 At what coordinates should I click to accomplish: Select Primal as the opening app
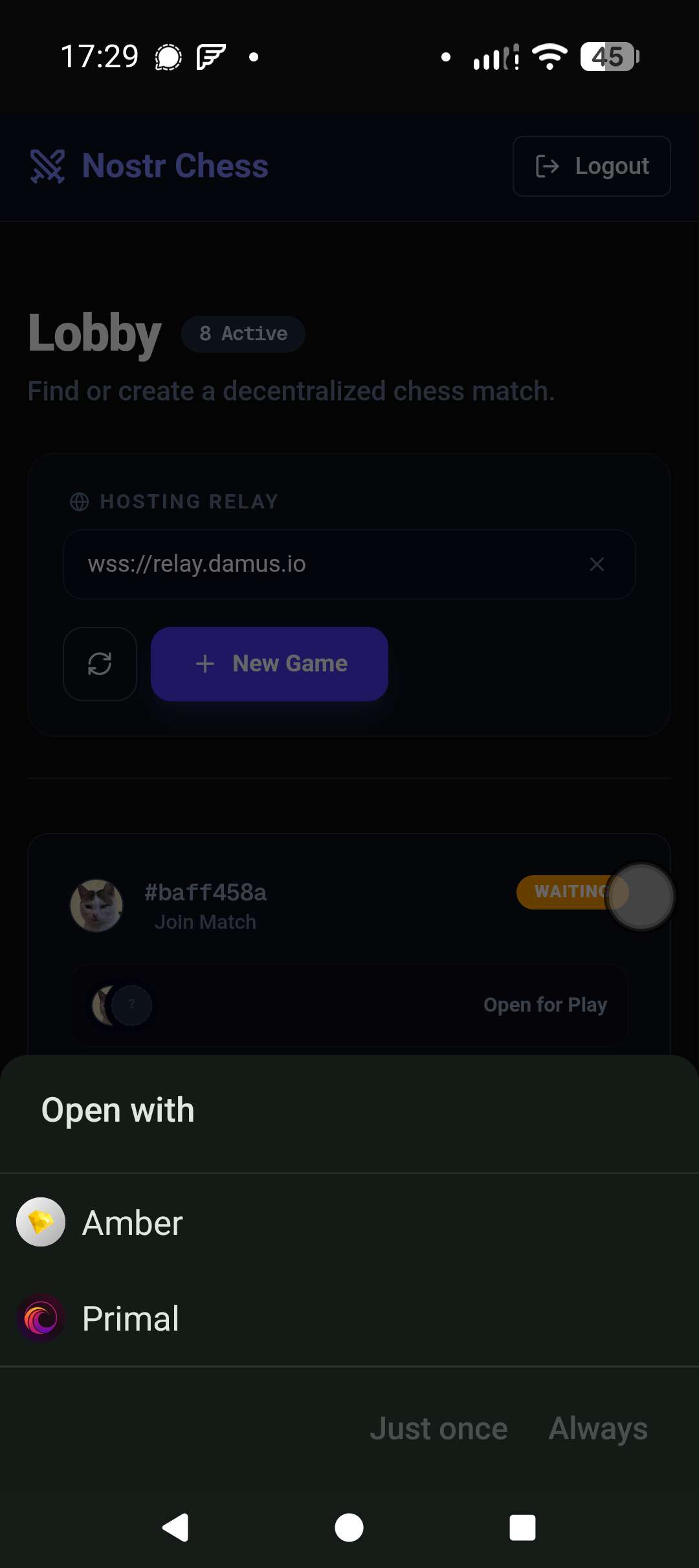129,1318
